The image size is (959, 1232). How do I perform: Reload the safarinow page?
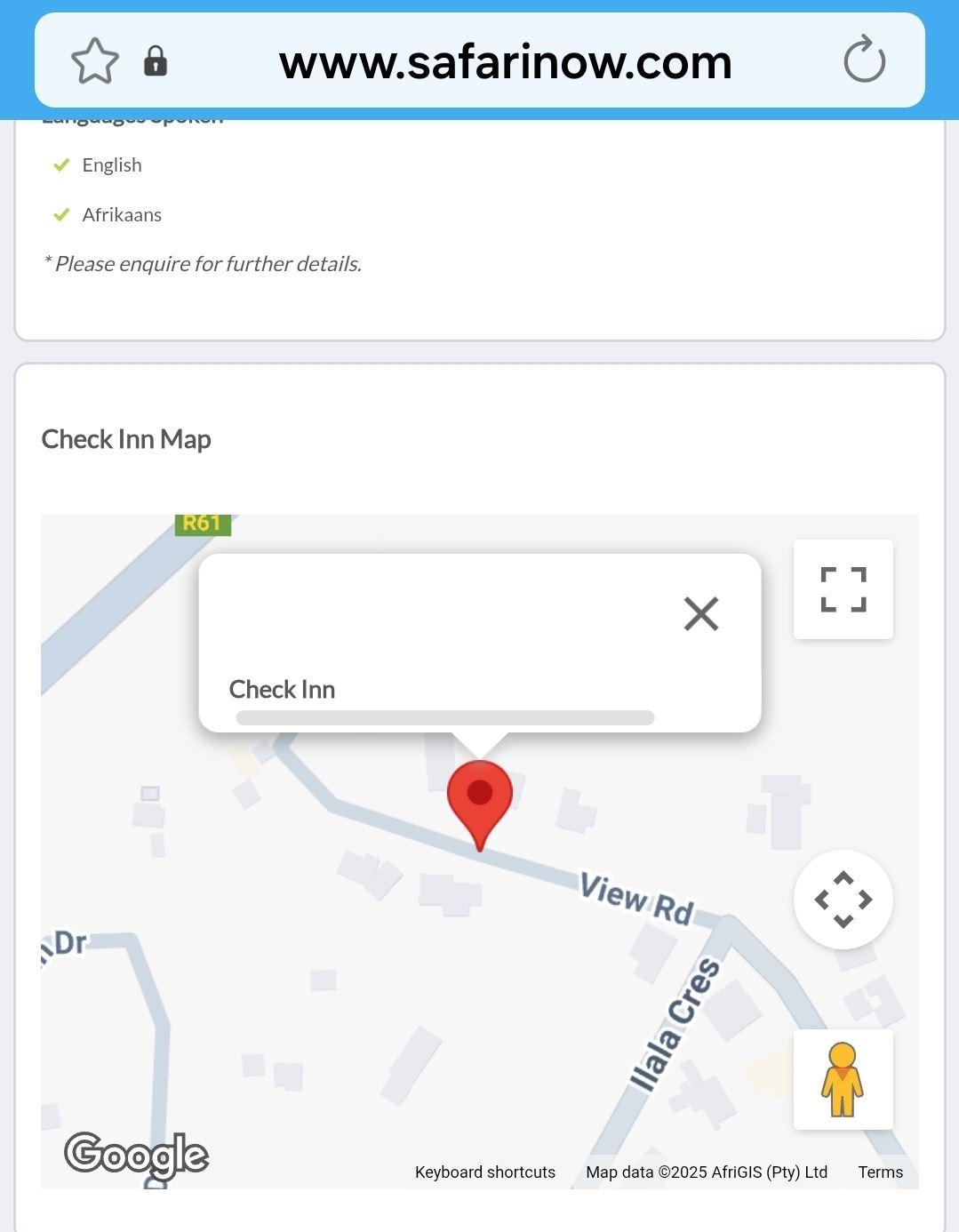click(864, 60)
